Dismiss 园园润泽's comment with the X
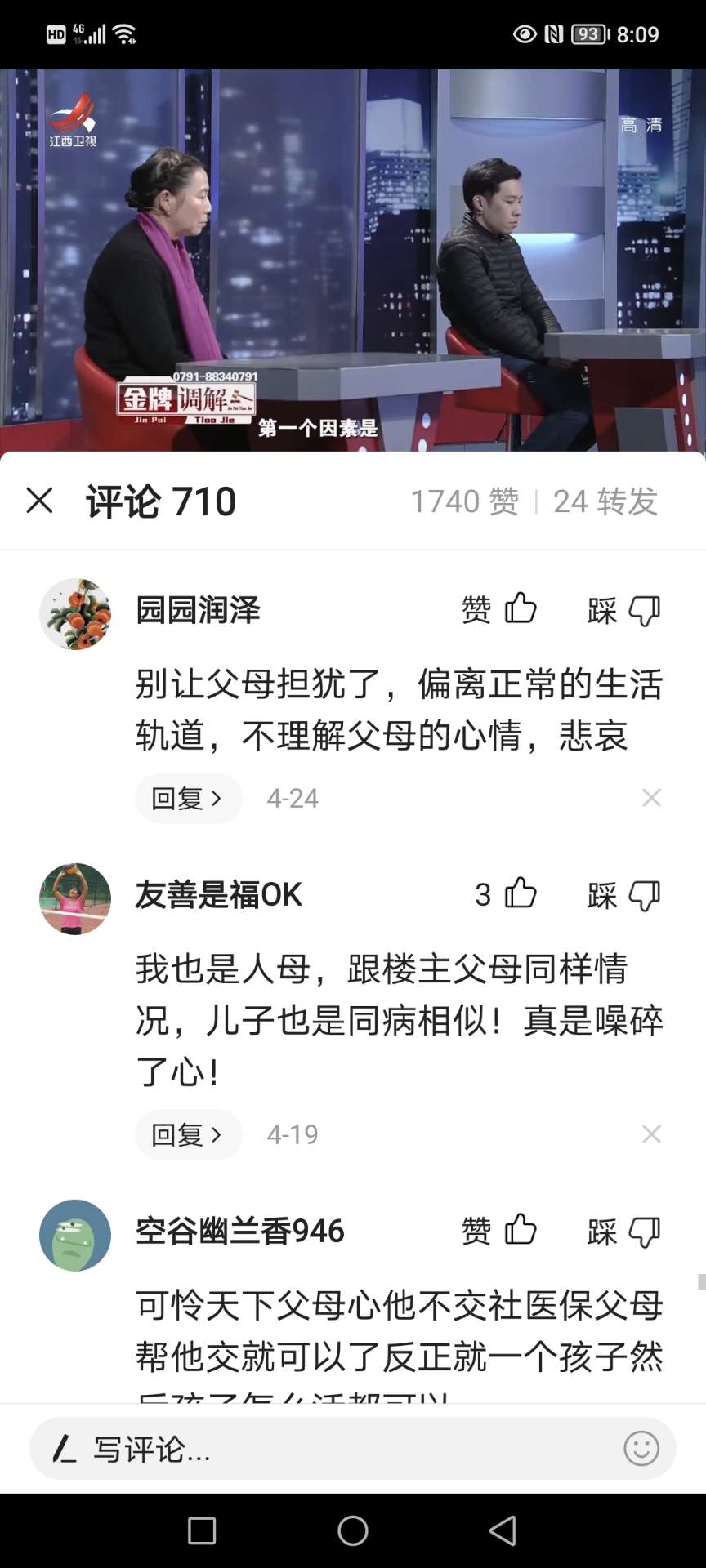 click(651, 798)
